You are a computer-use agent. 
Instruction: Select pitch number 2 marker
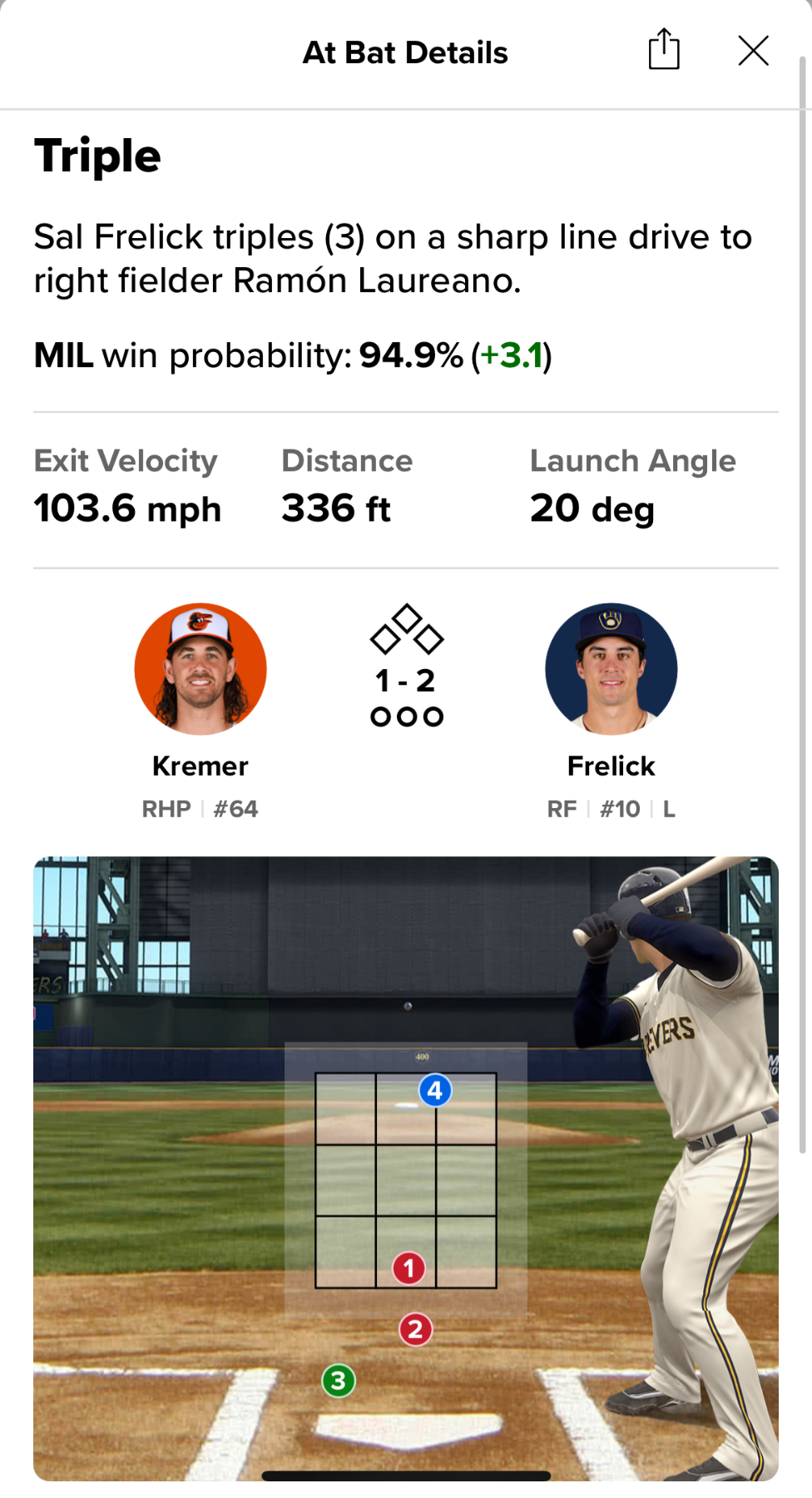(415, 1329)
